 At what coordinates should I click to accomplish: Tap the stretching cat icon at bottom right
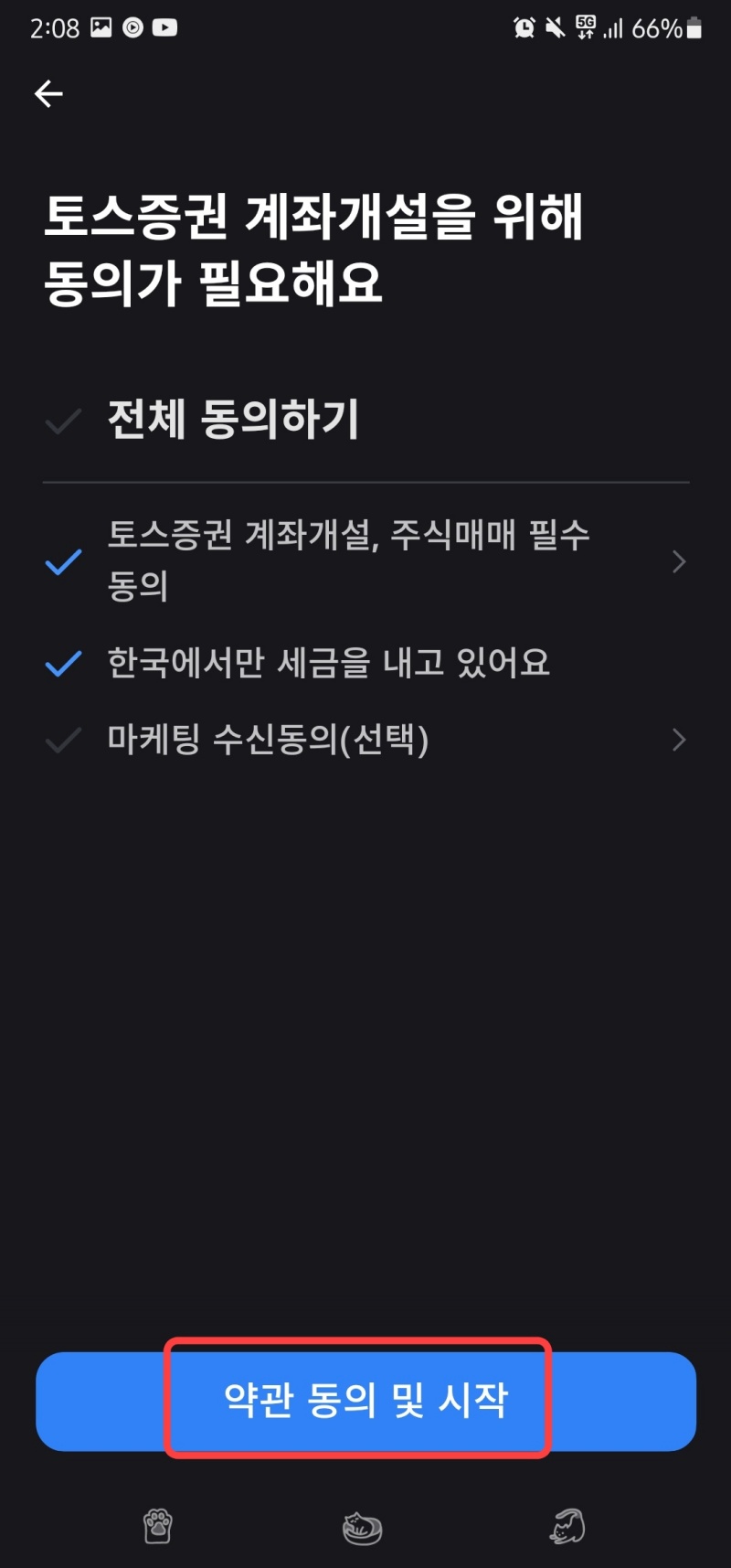(x=568, y=1523)
